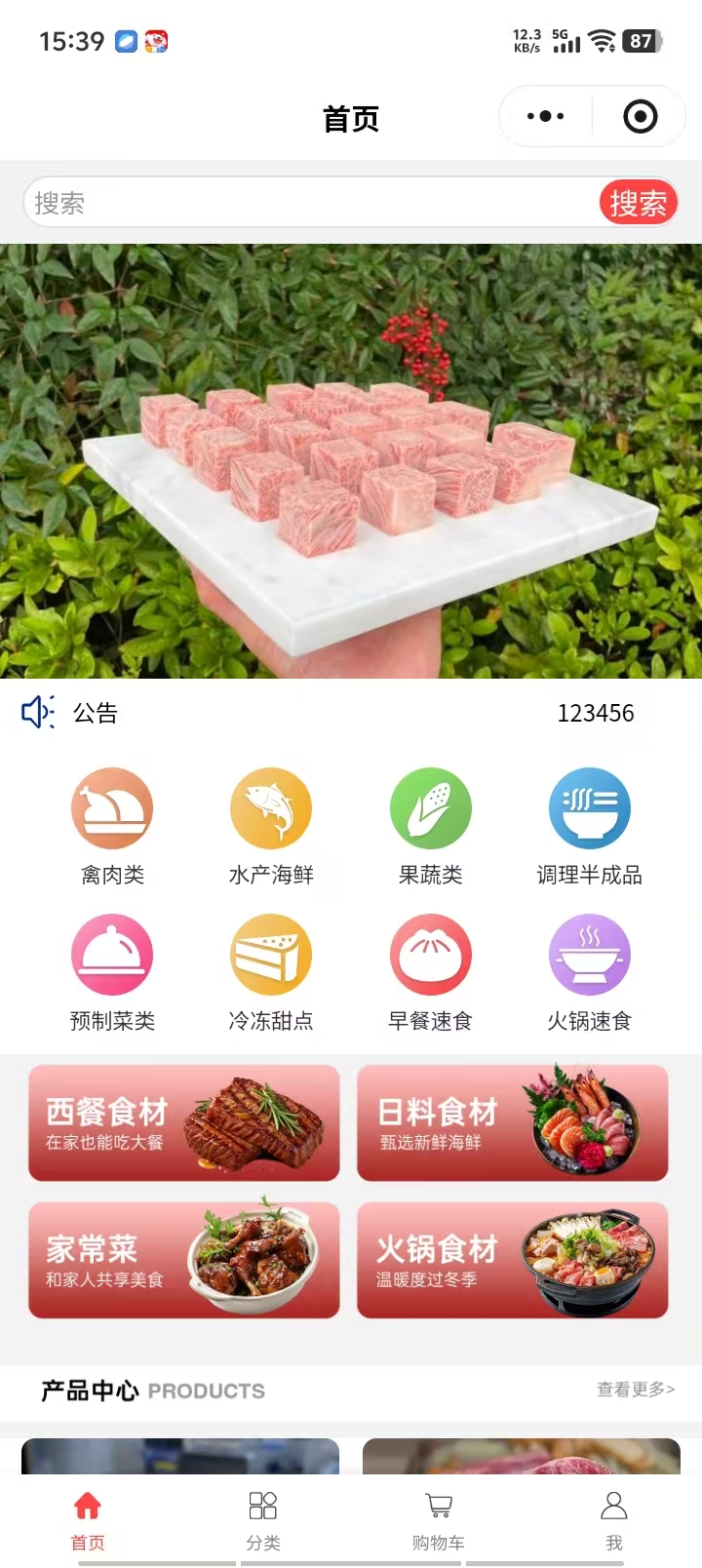The image size is (702, 1568).
Task: Browse the 水产海鲜 category
Action: [271, 826]
